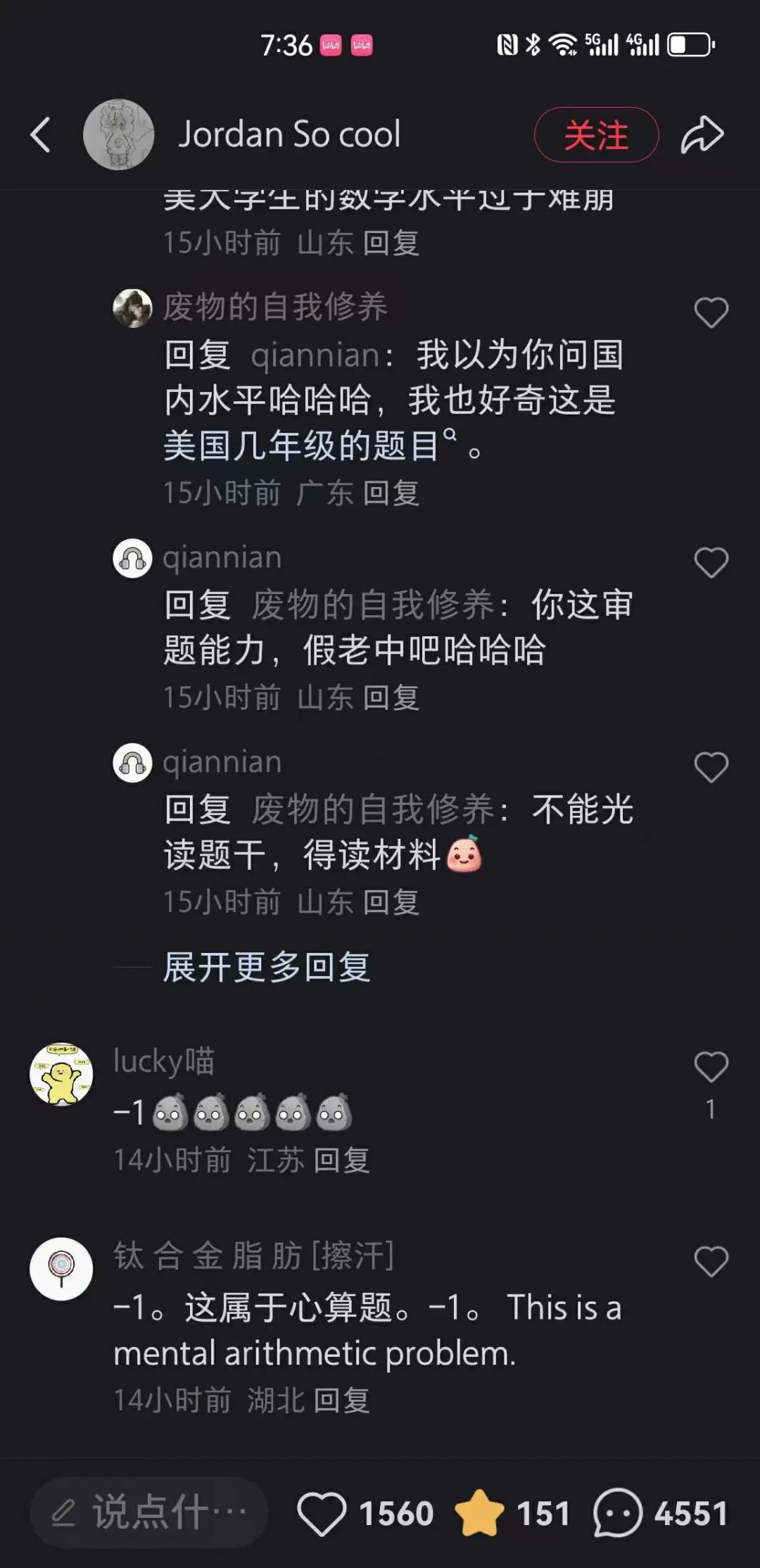Search the highlighted phrase 美国几年级的题目
Viewport: 760px width, 1568px height.
point(303,445)
